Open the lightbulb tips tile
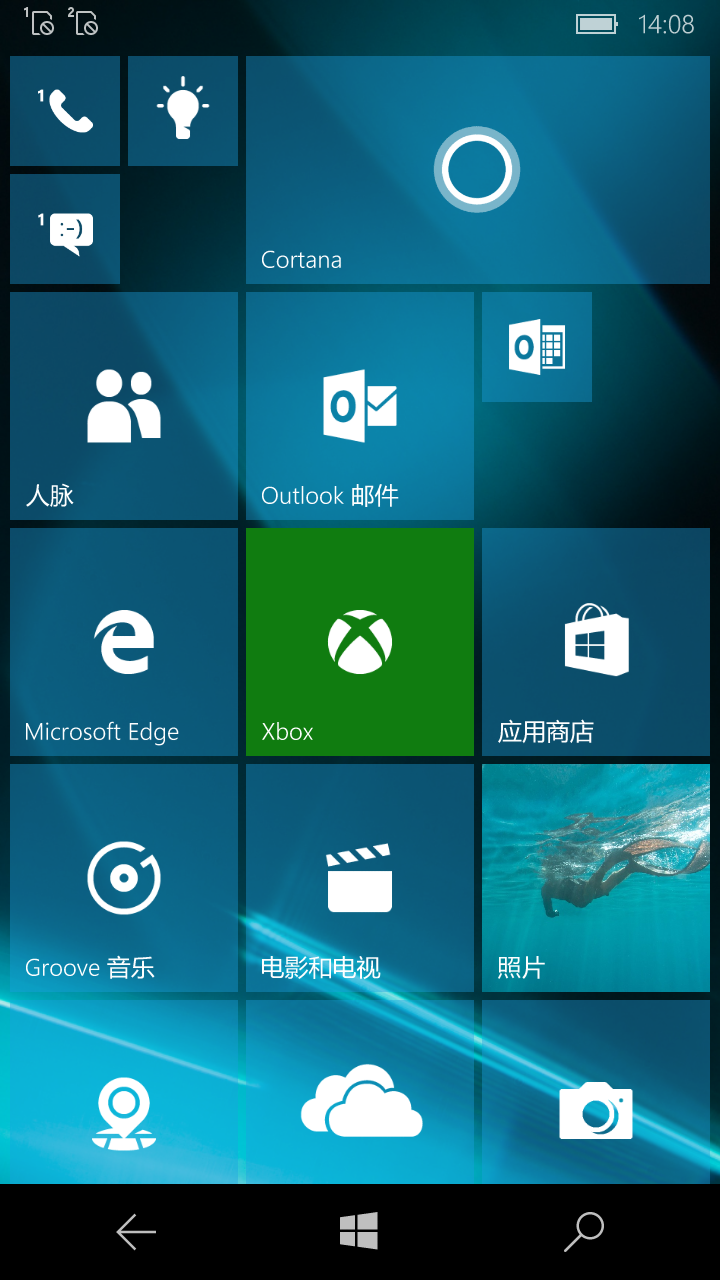The width and height of the screenshot is (720, 1280). pyautogui.click(x=183, y=111)
